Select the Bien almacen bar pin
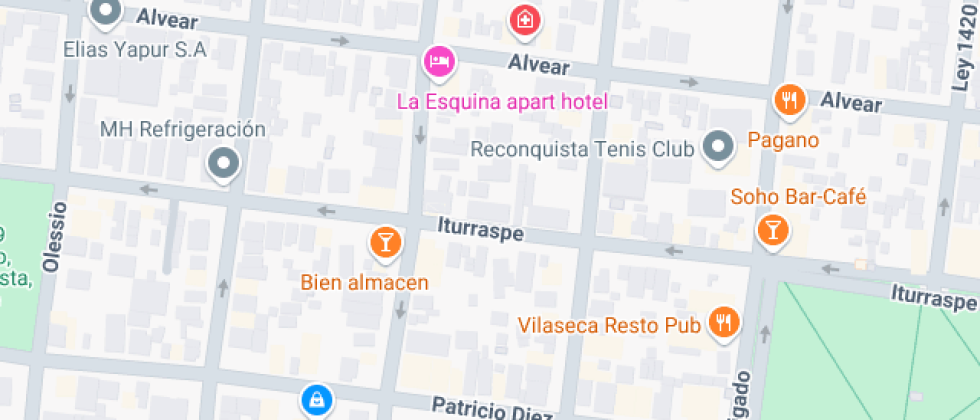980x420 pixels. click(385, 242)
